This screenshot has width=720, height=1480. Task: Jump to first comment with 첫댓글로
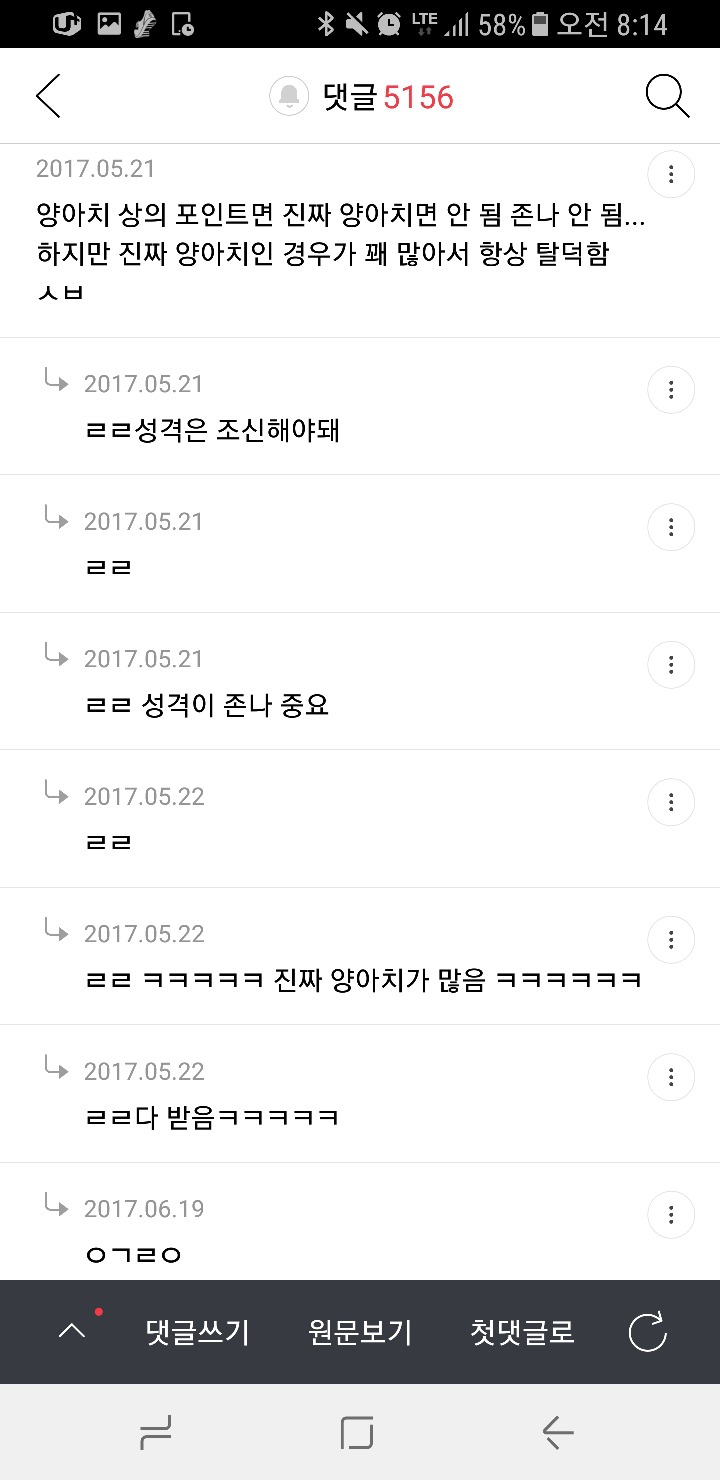522,1332
